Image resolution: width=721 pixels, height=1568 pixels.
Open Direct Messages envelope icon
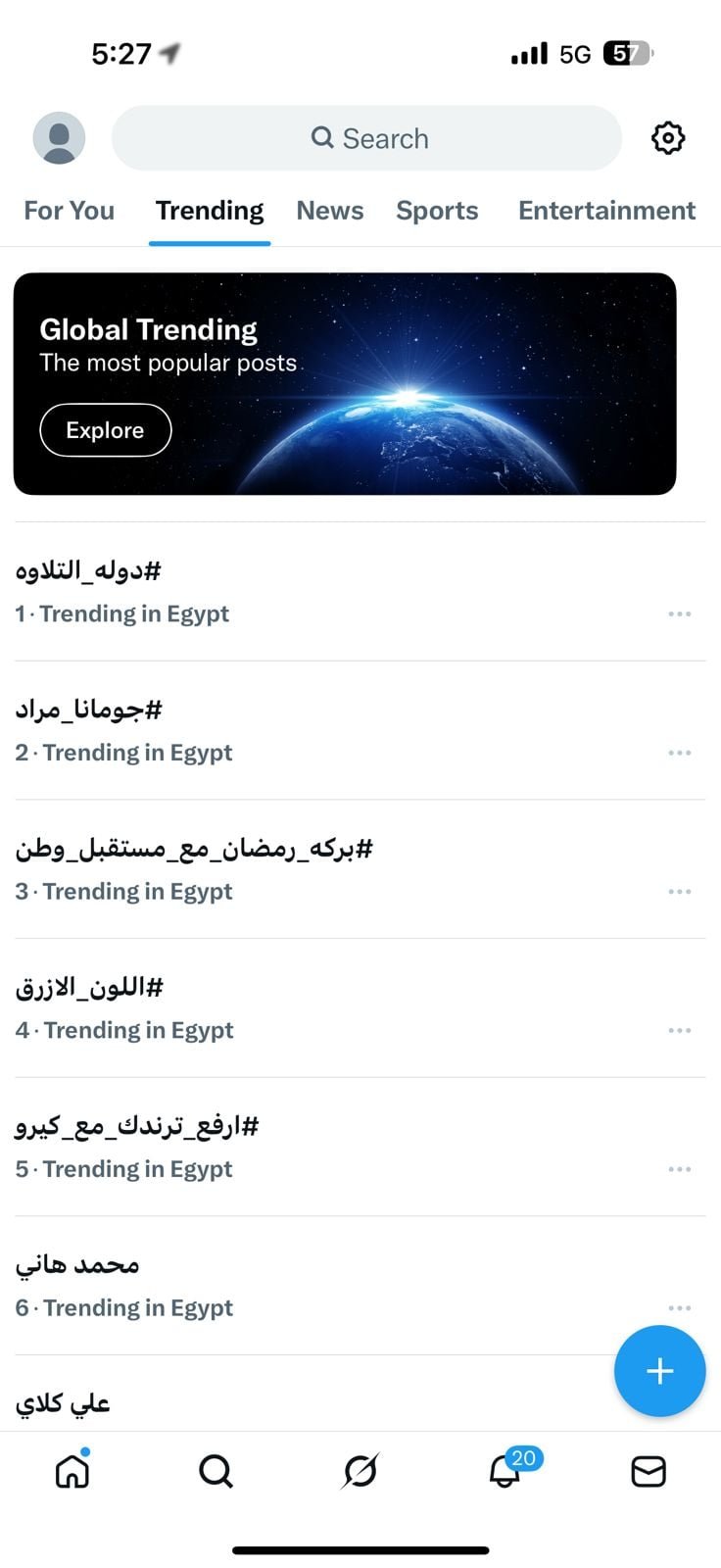pos(649,1470)
